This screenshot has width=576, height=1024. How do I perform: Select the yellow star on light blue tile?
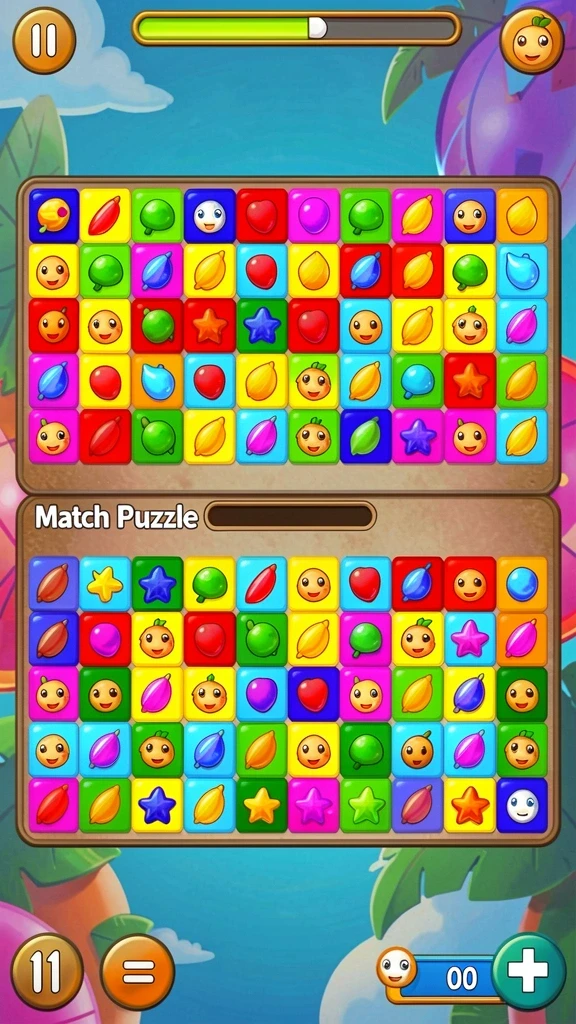(105, 584)
